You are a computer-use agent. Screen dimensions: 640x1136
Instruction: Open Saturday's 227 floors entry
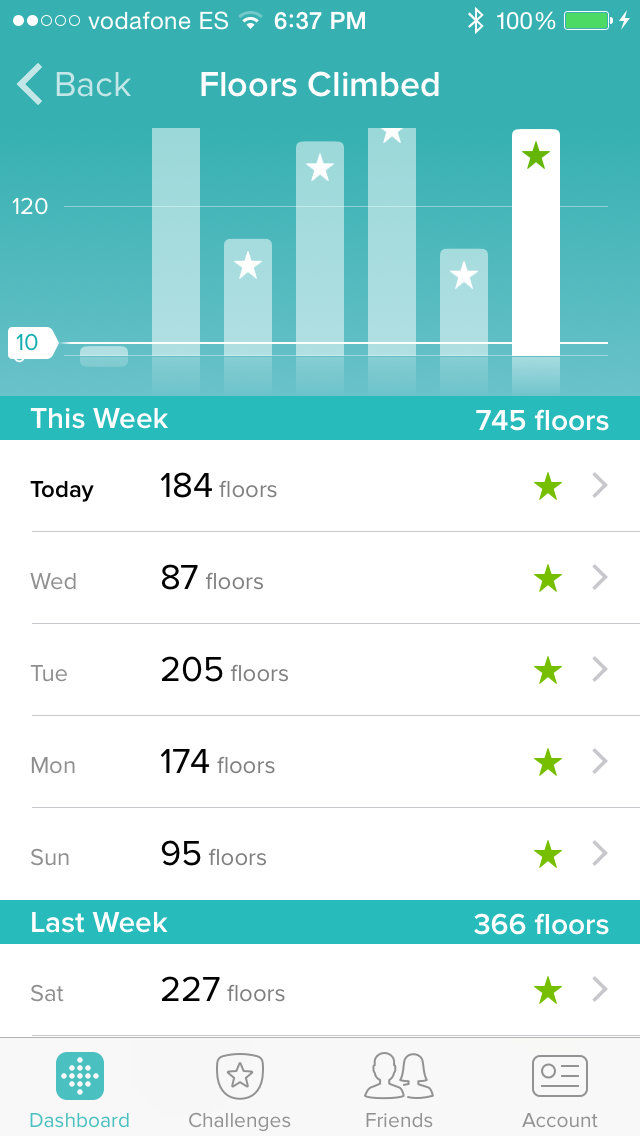pyautogui.click(x=320, y=991)
